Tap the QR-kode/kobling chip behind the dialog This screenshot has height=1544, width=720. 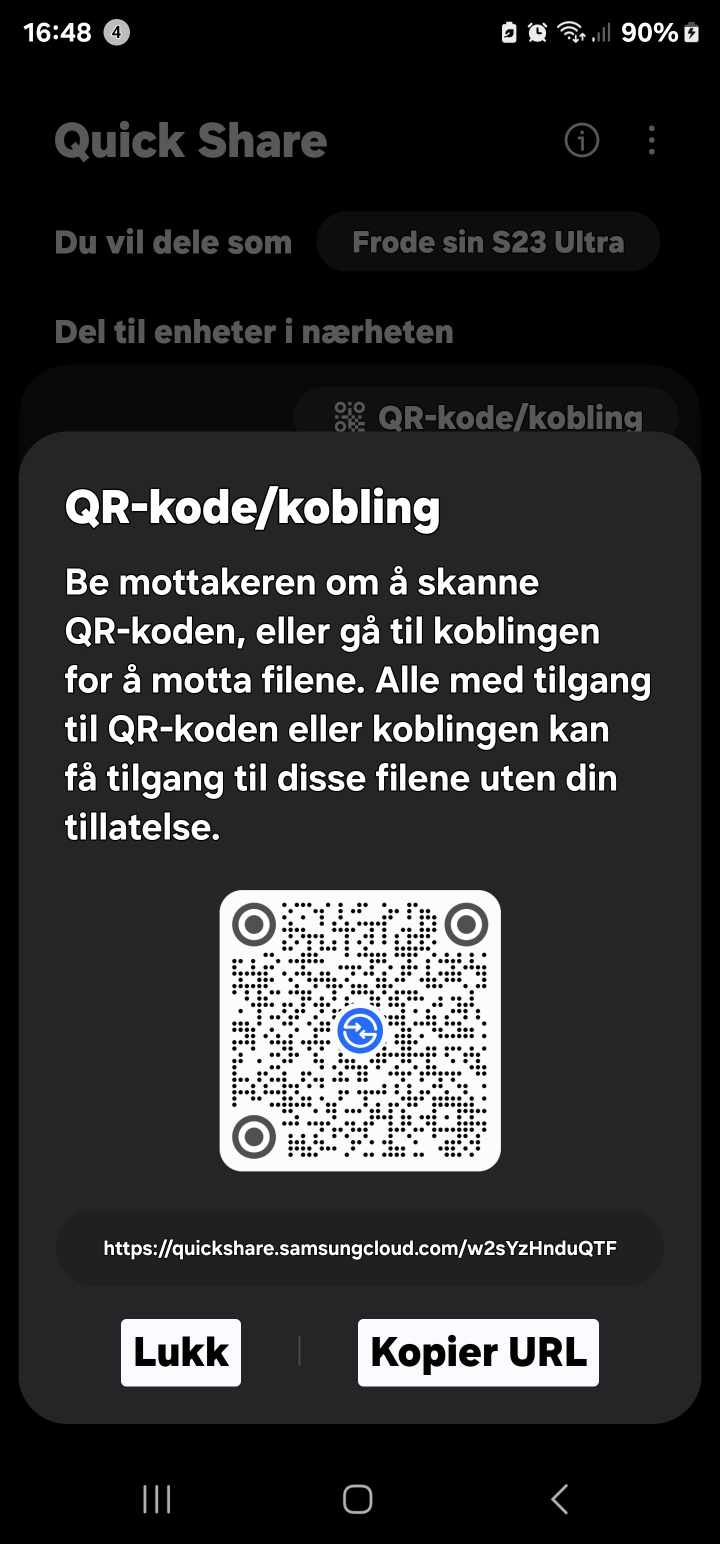click(x=486, y=413)
